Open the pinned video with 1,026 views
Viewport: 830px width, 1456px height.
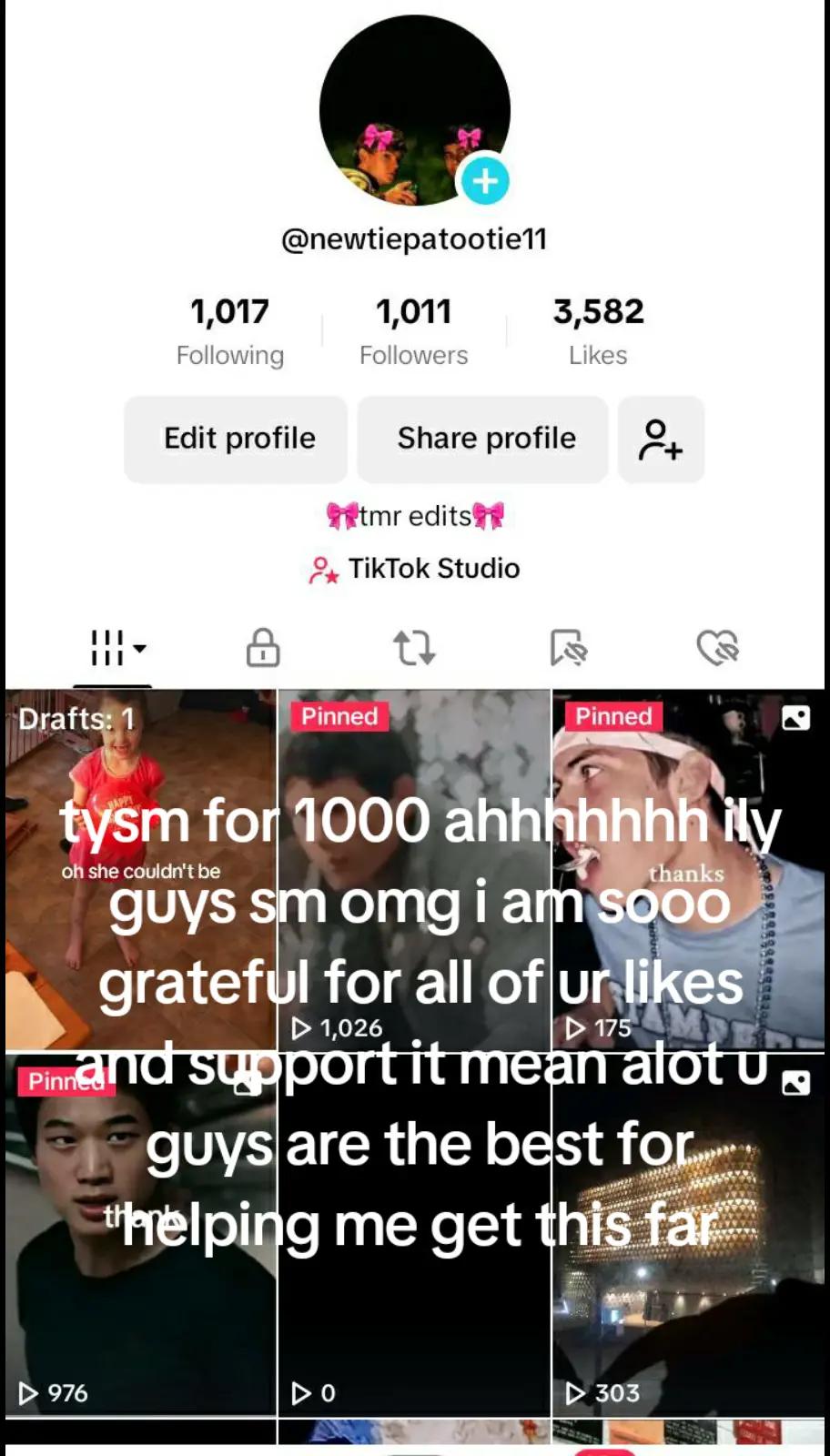(414, 871)
